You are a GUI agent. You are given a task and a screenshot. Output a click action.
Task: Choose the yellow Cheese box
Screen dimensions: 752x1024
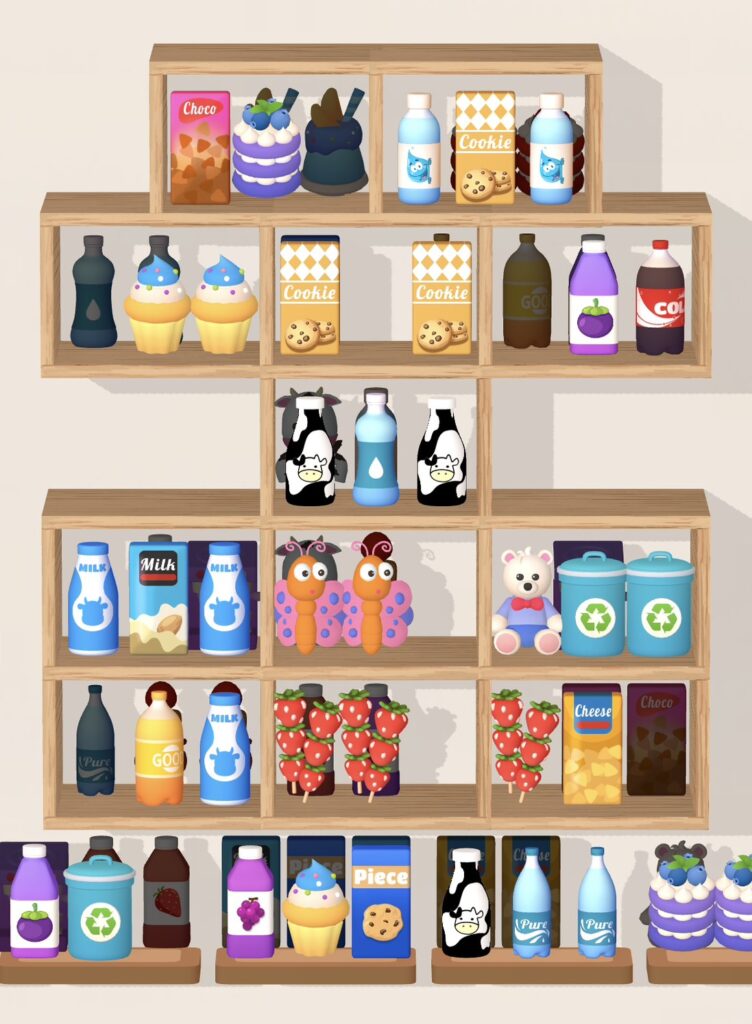click(x=591, y=745)
